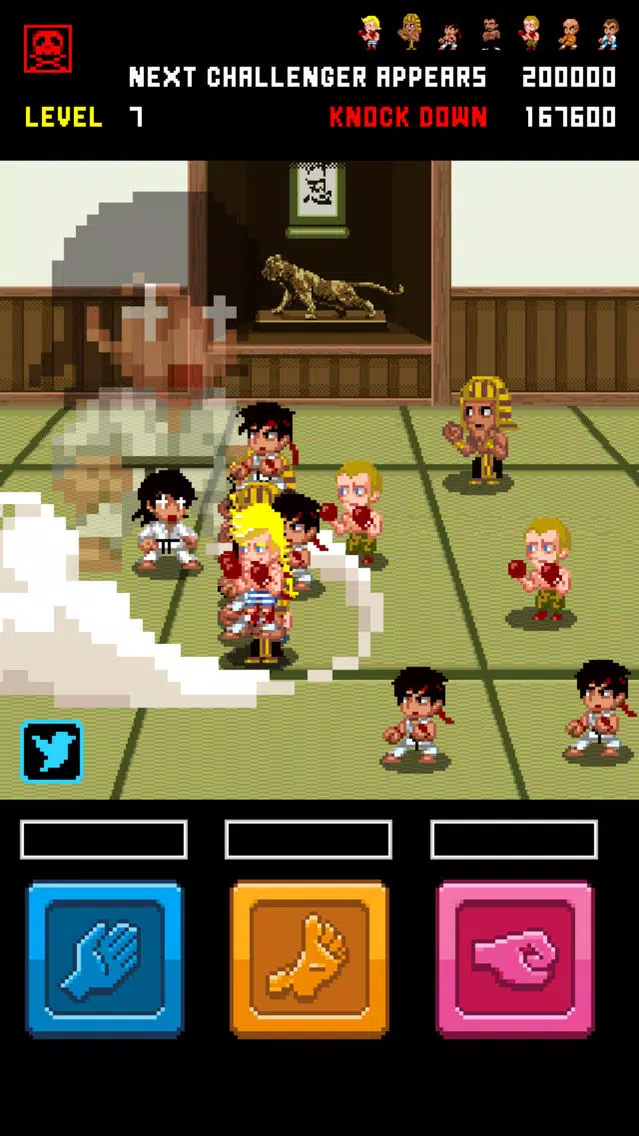Share on Twitter via the bird icon
639x1136 pixels.
point(52,752)
